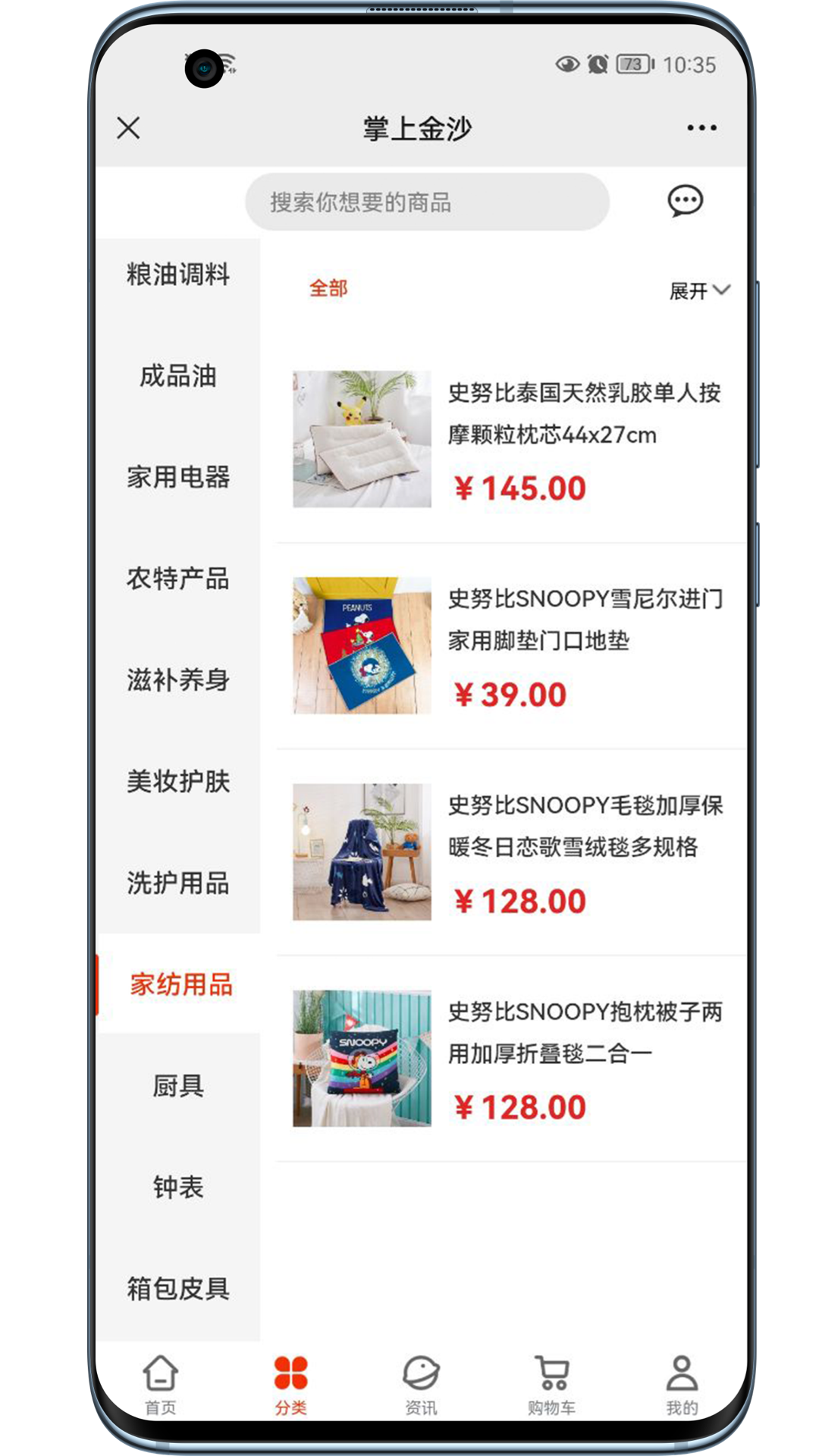Open the 购物车 shopping cart tab
Screen dimensions: 819x1456
click(551, 1385)
